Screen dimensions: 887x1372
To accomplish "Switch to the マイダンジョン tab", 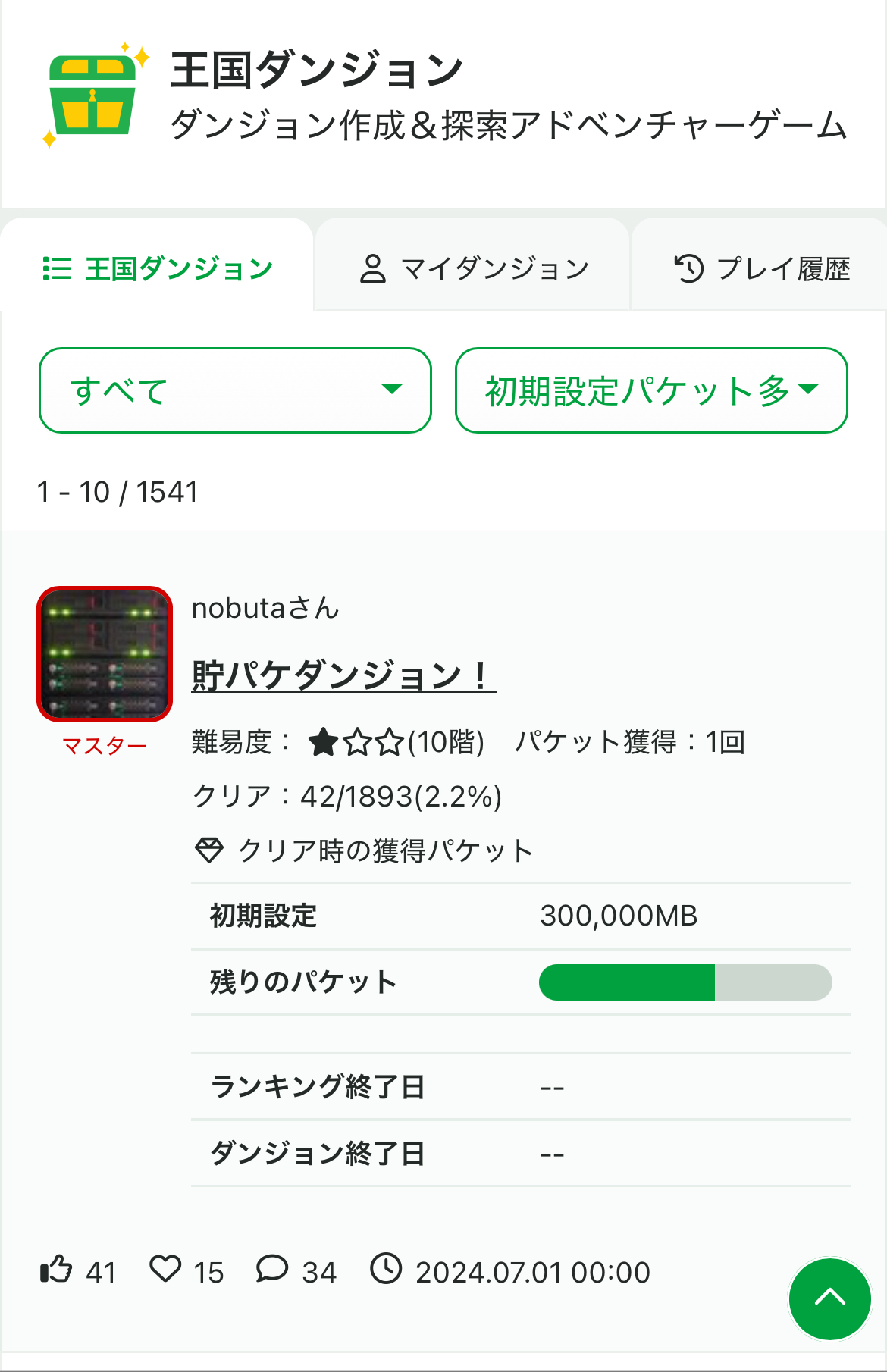I will [x=473, y=268].
